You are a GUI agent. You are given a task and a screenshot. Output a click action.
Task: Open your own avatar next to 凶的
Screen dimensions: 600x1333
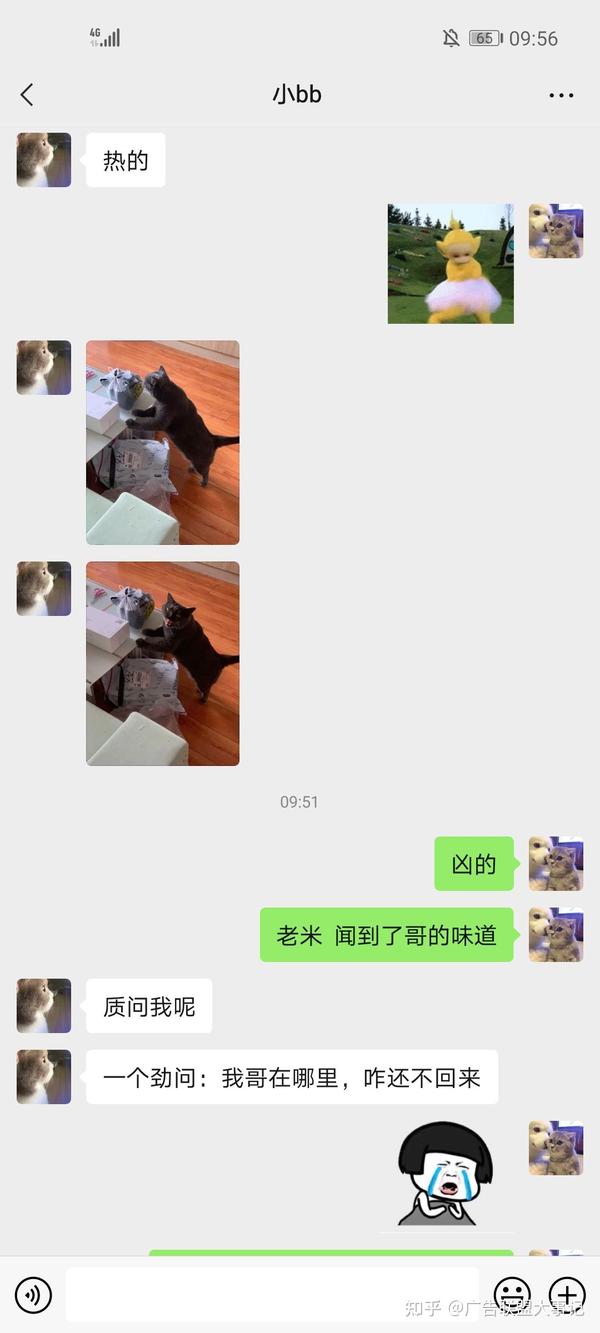(x=556, y=864)
